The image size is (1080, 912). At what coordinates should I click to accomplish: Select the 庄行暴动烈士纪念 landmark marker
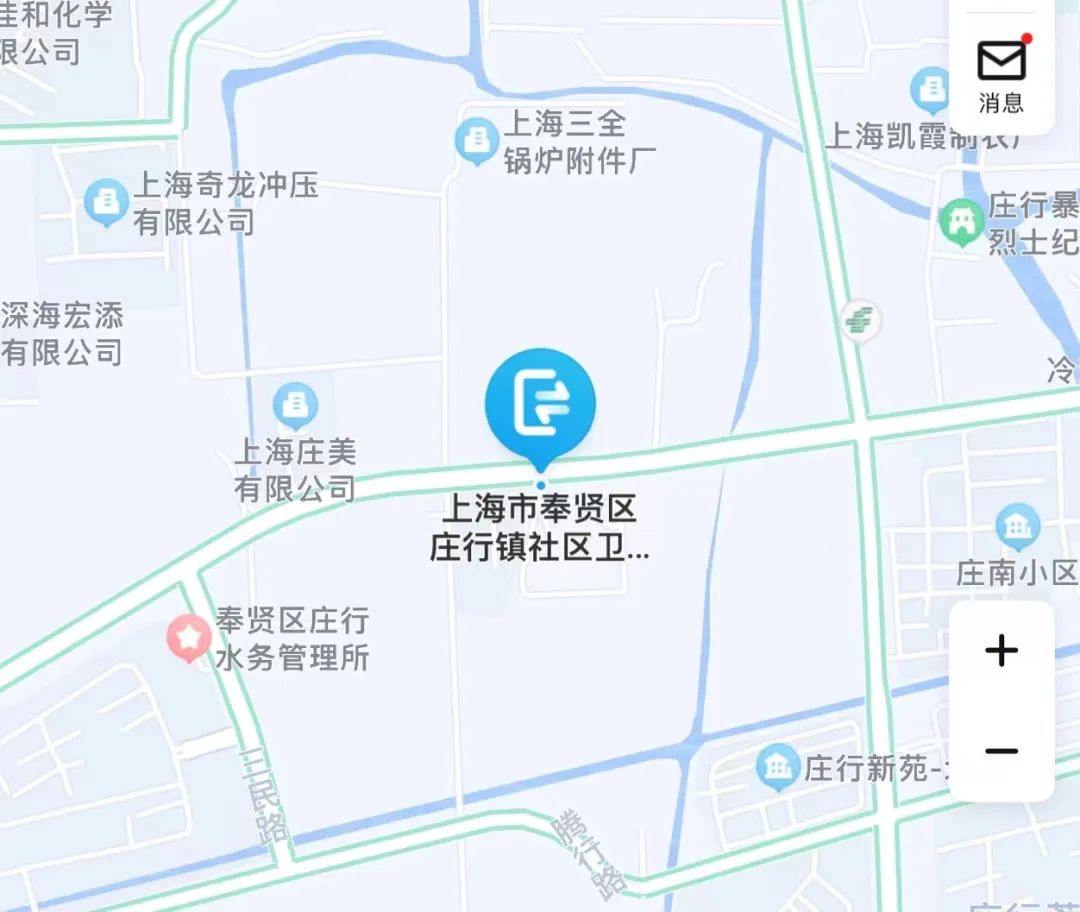(x=961, y=222)
